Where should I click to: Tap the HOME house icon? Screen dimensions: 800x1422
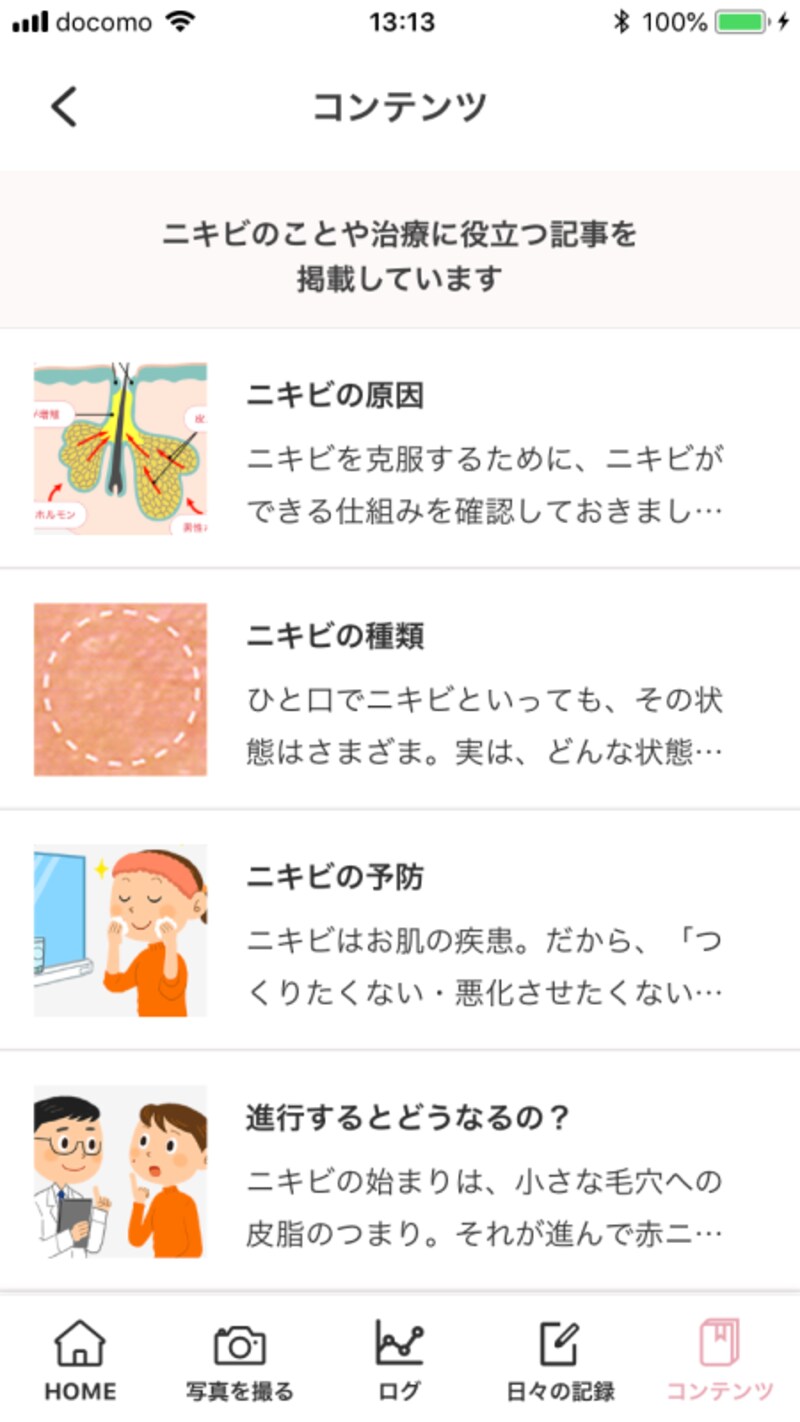80,1345
